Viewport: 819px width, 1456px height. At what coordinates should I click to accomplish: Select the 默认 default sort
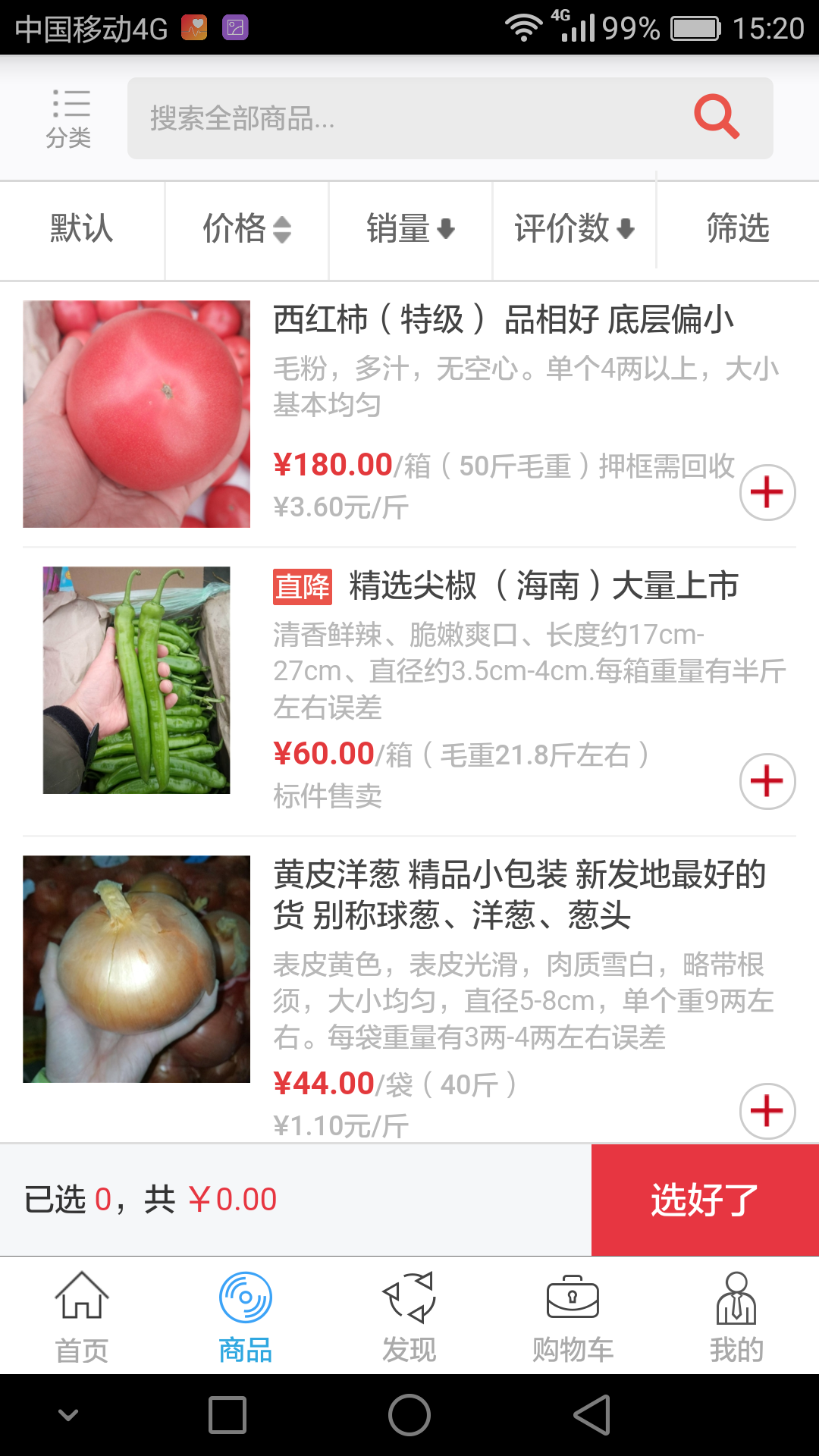82,228
